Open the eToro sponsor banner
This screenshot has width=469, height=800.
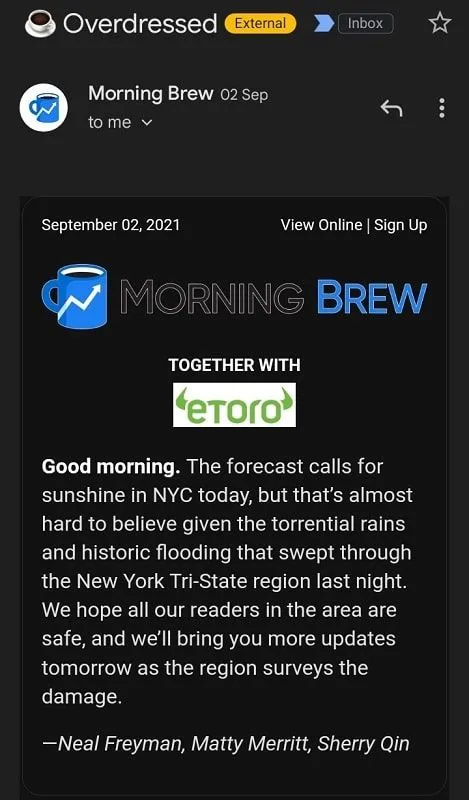click(234, 405)
